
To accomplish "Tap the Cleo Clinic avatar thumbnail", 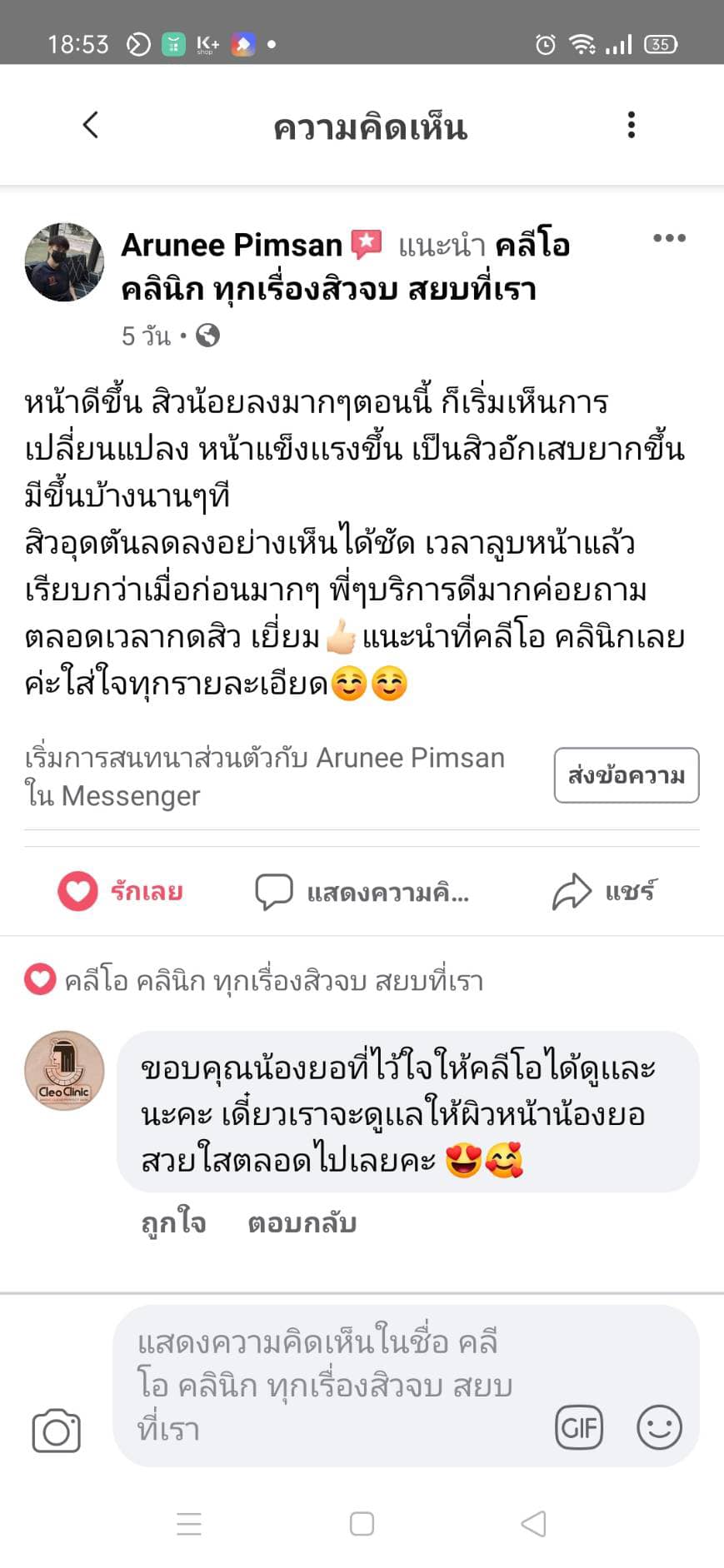I will (x=63, y=1072).
